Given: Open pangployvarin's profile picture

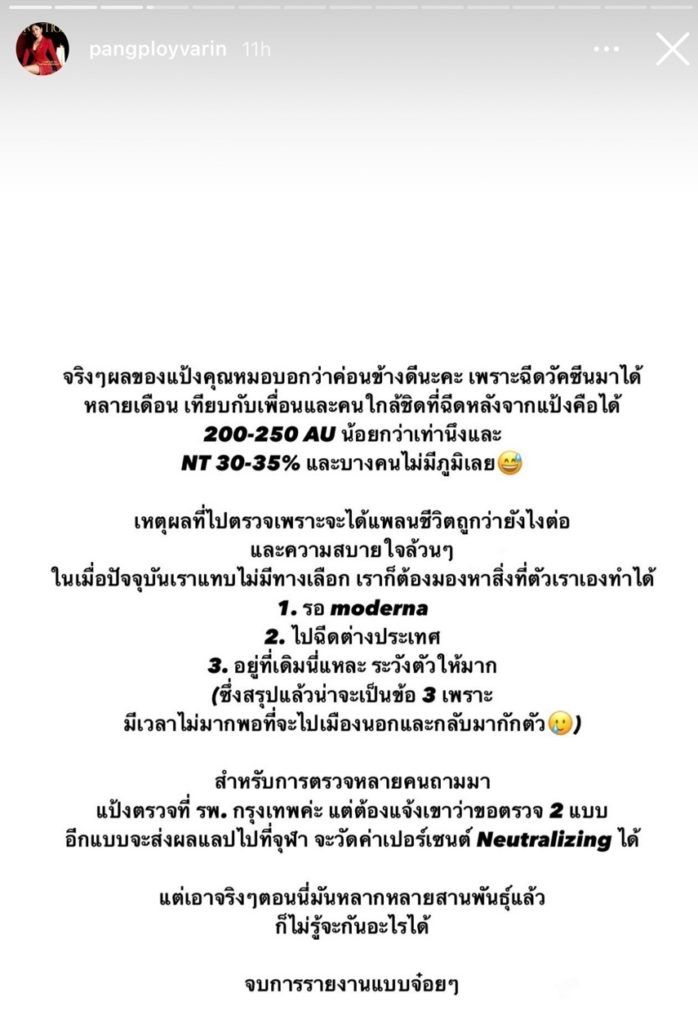Looking at the screenshot, I should click(42, 48).
